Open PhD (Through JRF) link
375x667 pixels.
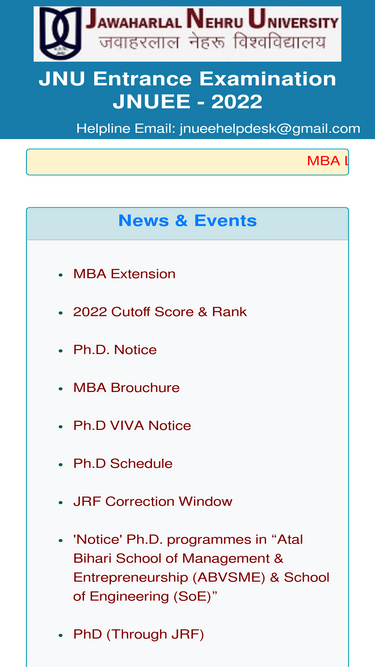[x=139, y=634]
